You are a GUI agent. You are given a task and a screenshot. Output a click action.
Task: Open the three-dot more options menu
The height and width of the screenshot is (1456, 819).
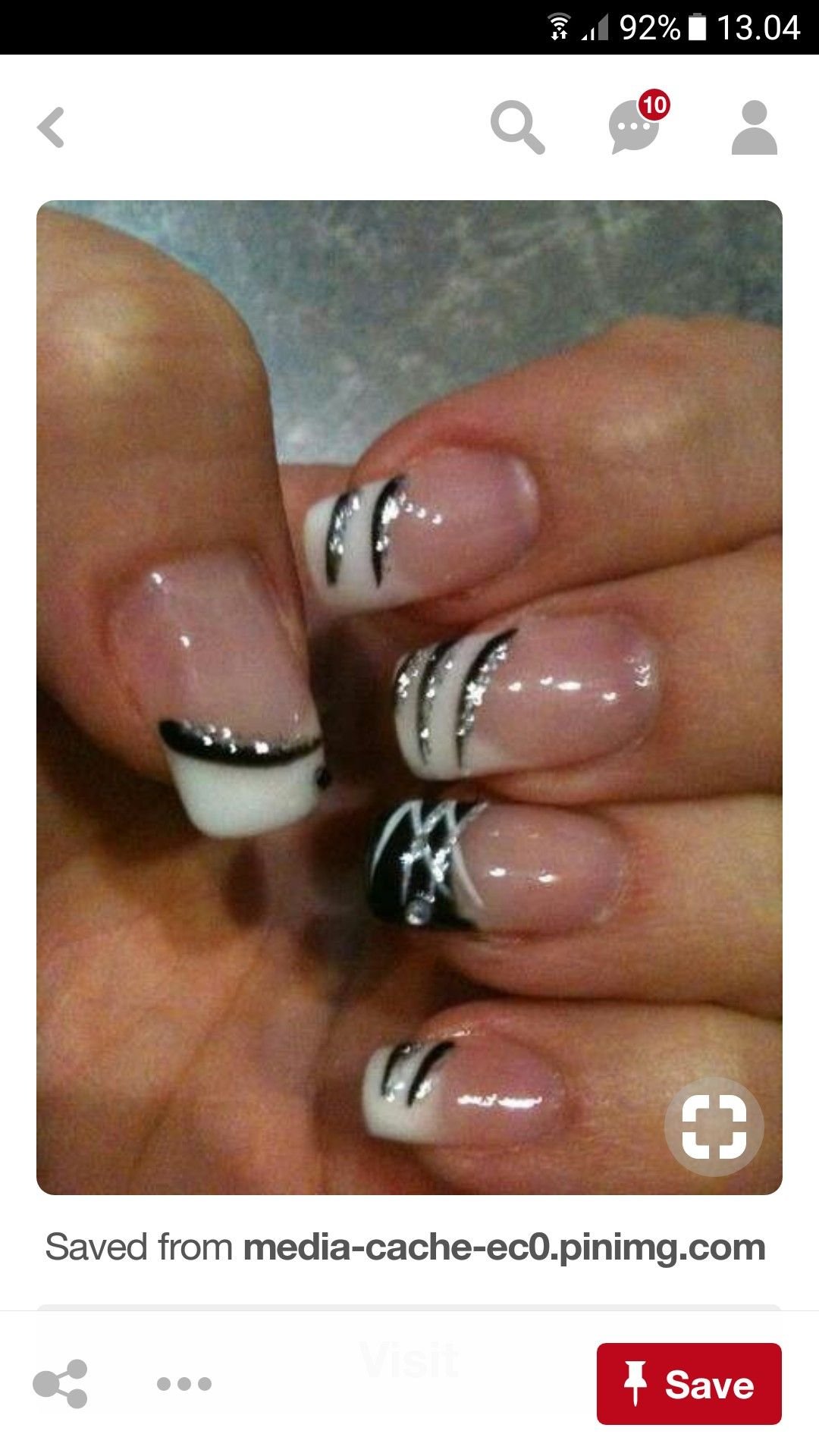tap(184, 1384)
